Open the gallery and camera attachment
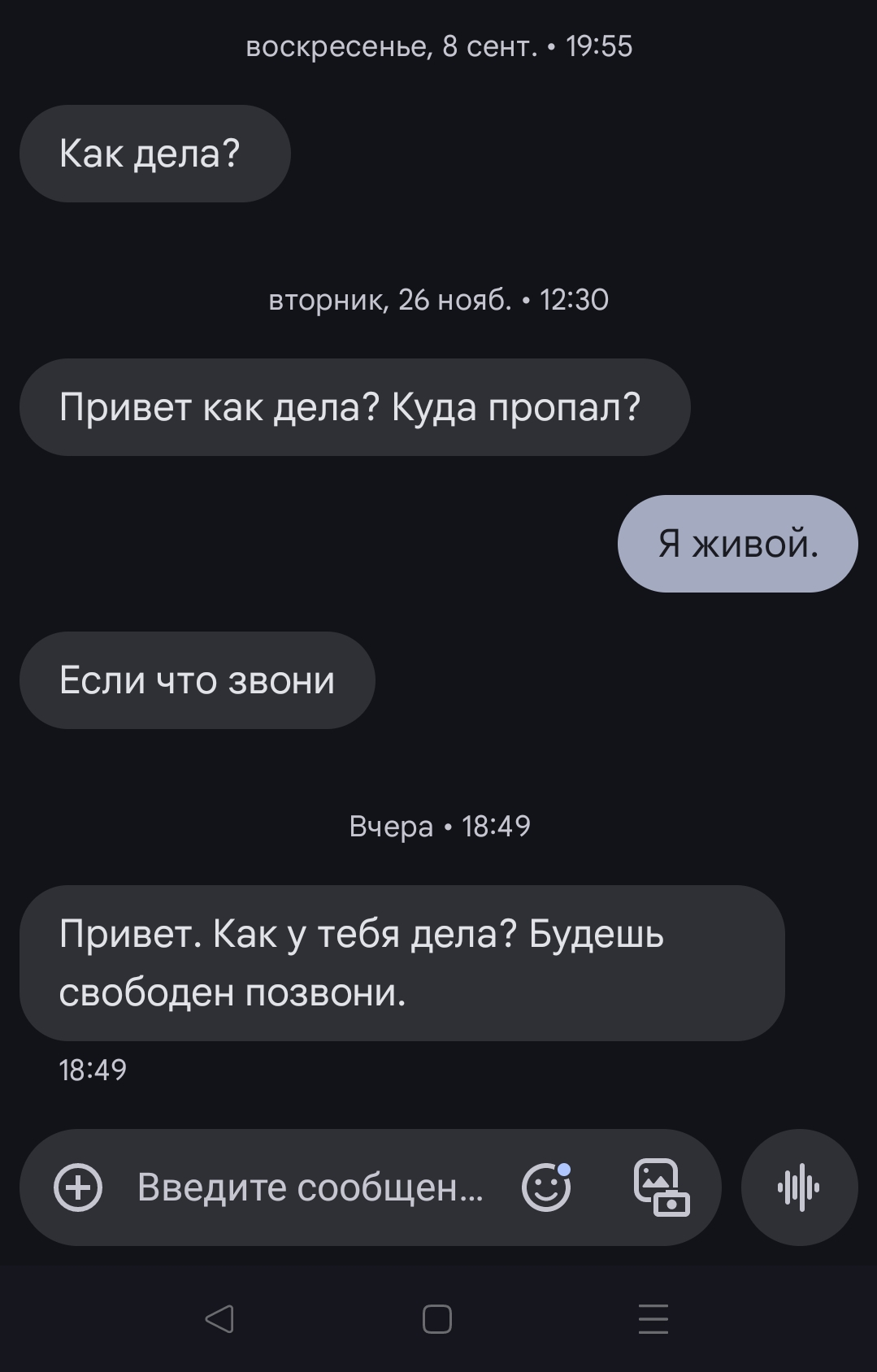Viewport: 877px width, 1372px height. pyautogui.click(x=662, y=1187)
